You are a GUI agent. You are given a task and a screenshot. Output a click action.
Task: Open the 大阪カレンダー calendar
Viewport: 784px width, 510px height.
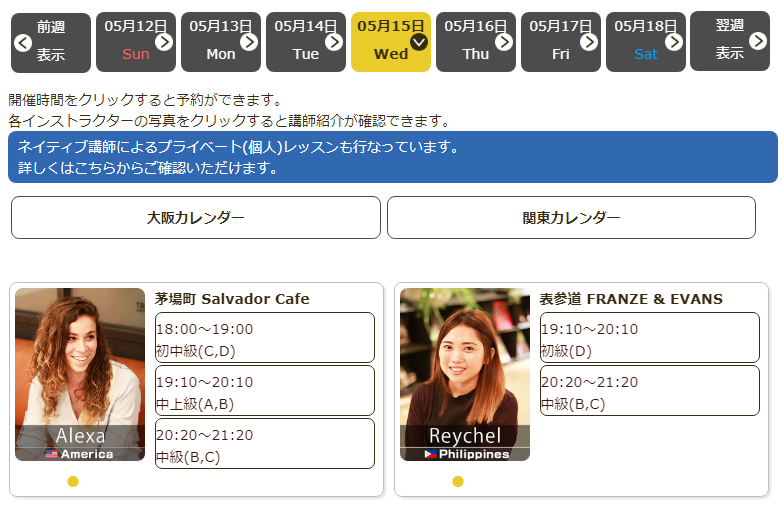(196, 217)
